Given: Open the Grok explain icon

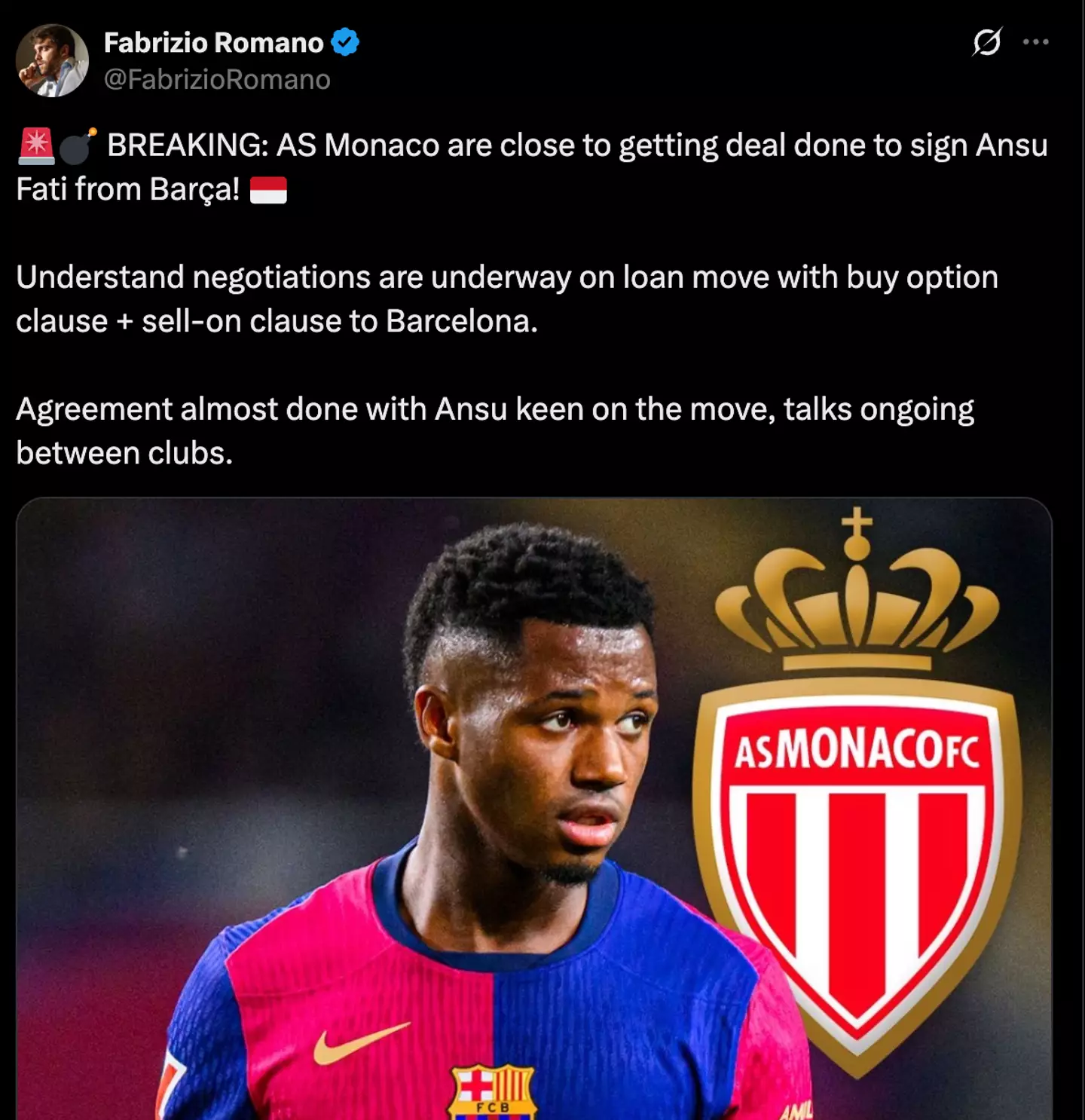Looking at the screenshot, I should coord(986,42).
